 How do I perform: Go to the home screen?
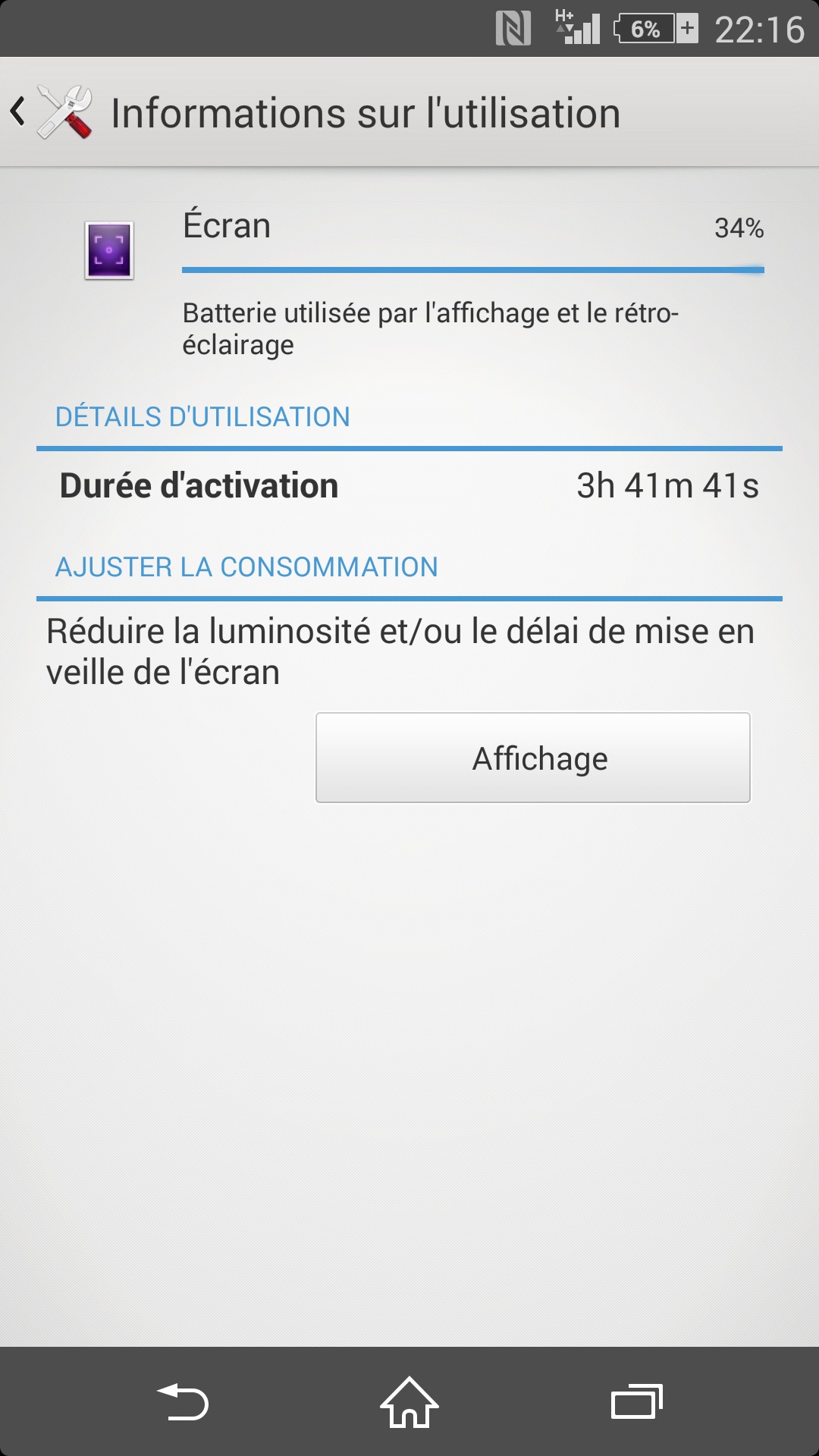[x=409, y=1401]
